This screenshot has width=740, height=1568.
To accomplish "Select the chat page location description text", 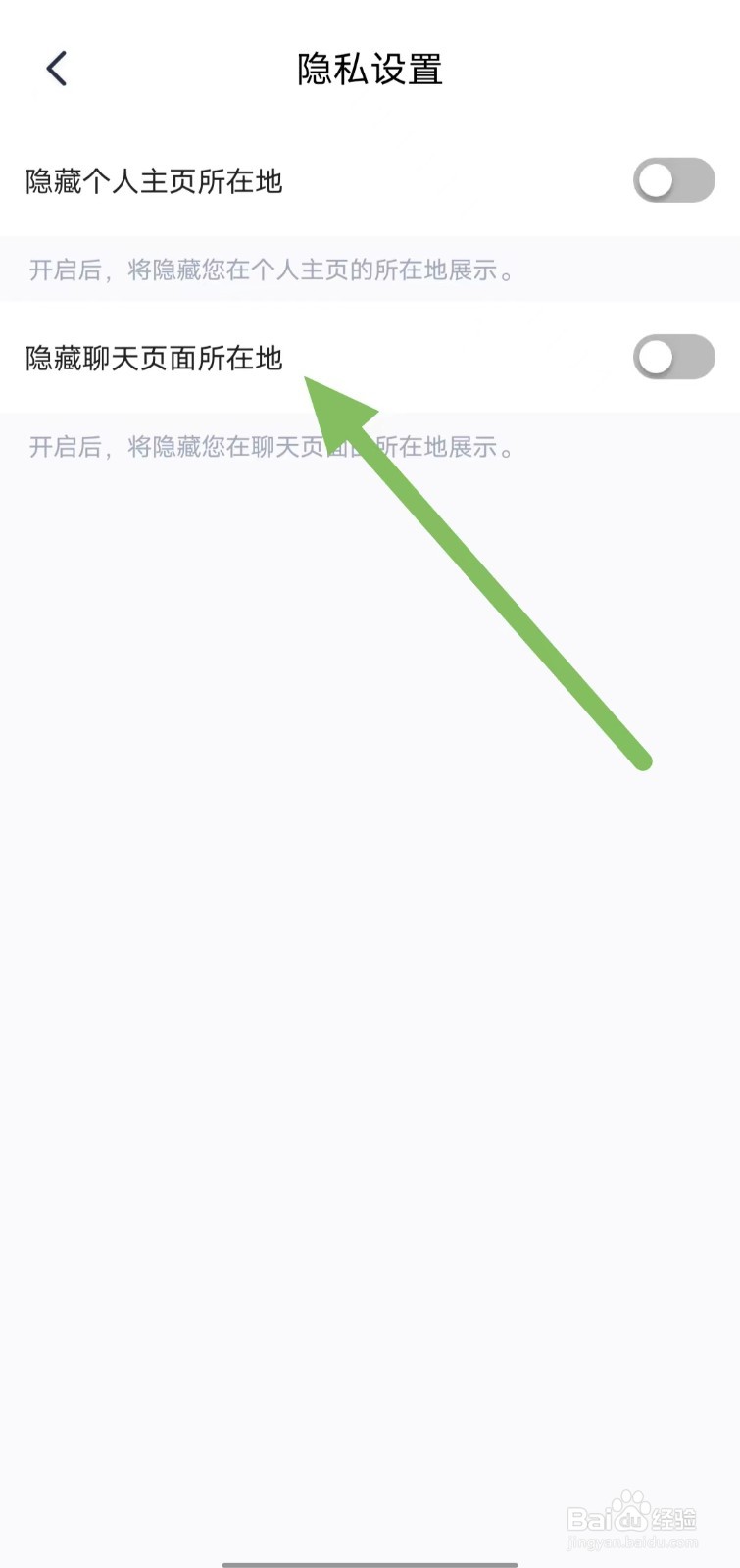I will coord(271,448).
